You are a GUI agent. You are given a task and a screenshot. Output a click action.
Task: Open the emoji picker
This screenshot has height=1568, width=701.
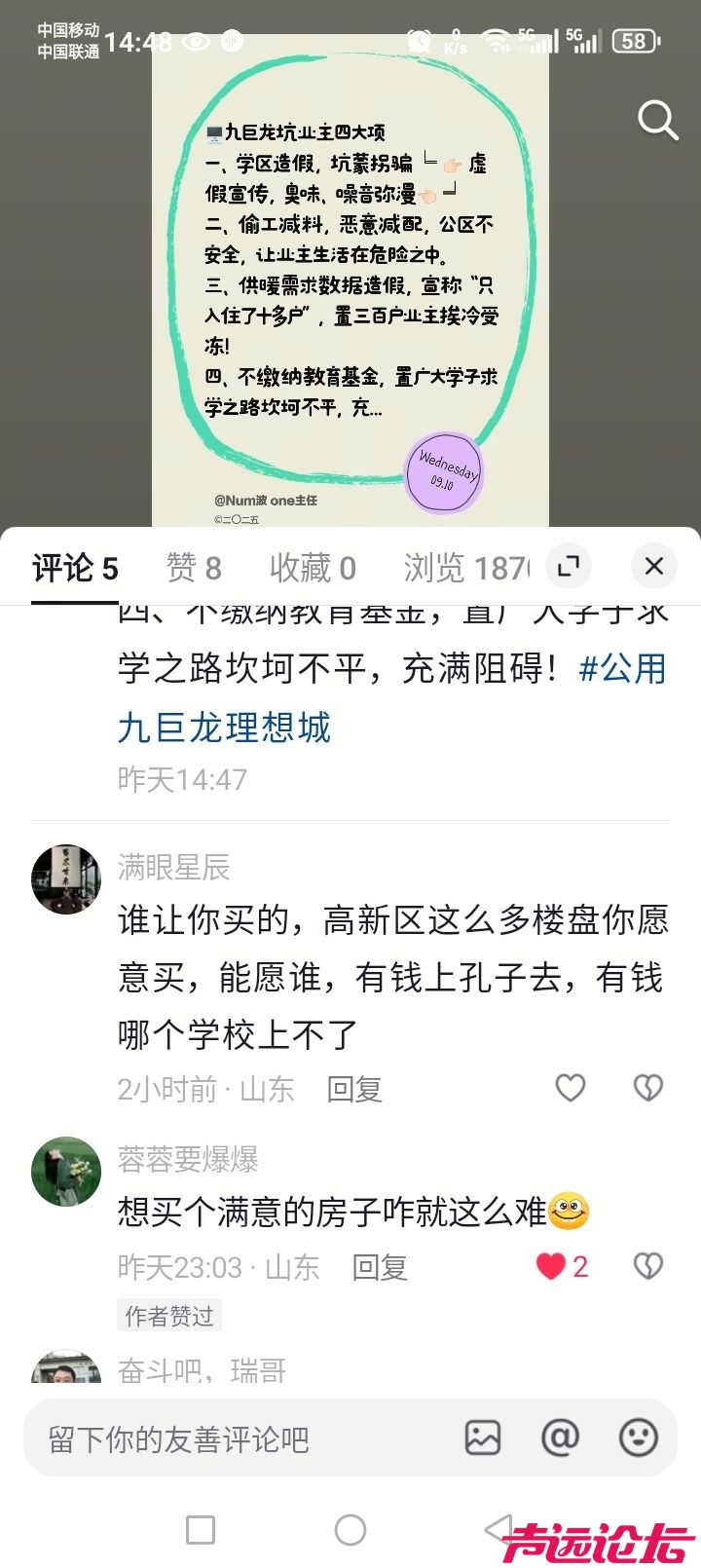(639, 1437)
